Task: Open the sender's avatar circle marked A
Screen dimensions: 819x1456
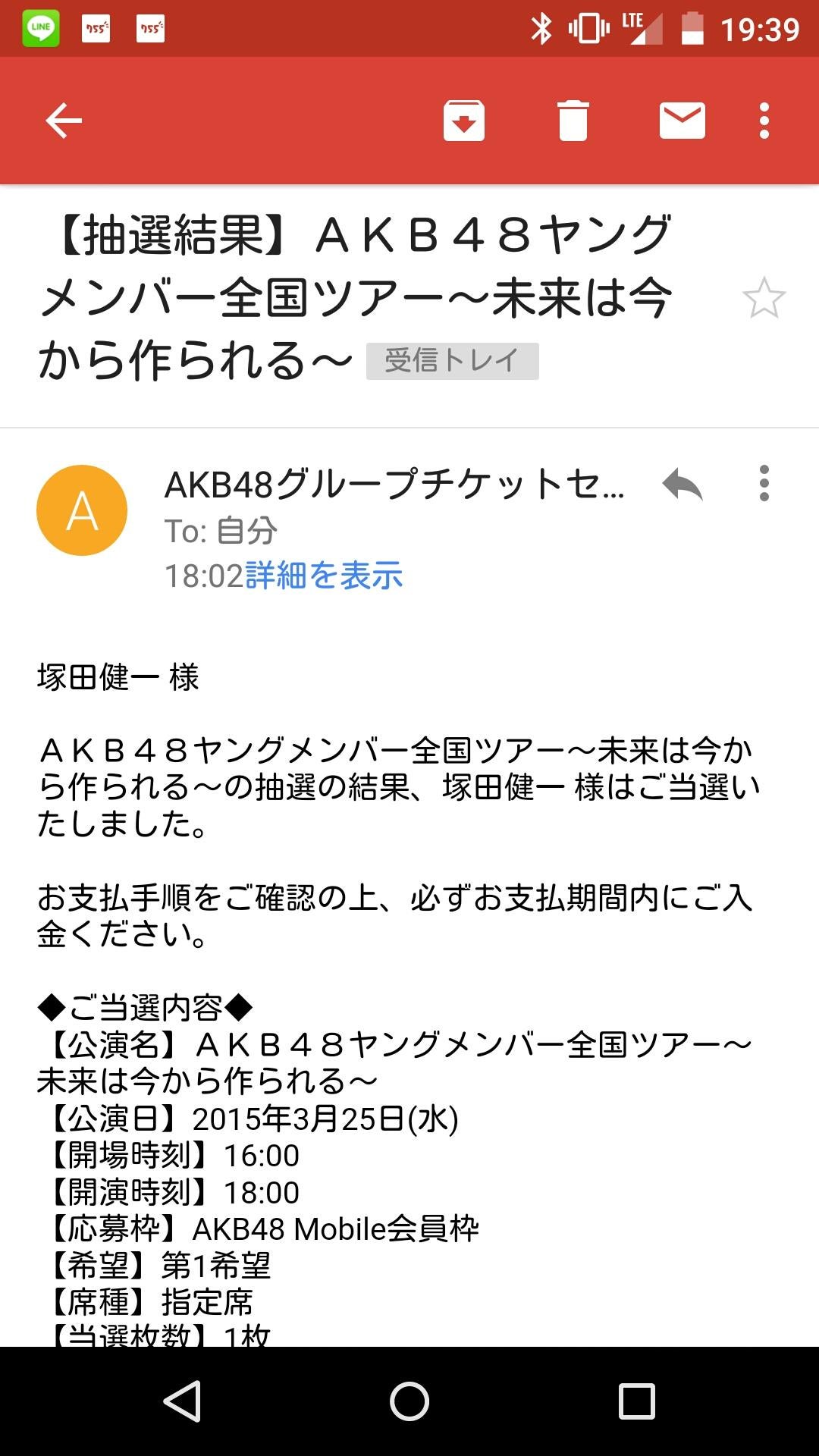Action: [x=82, y=509]
